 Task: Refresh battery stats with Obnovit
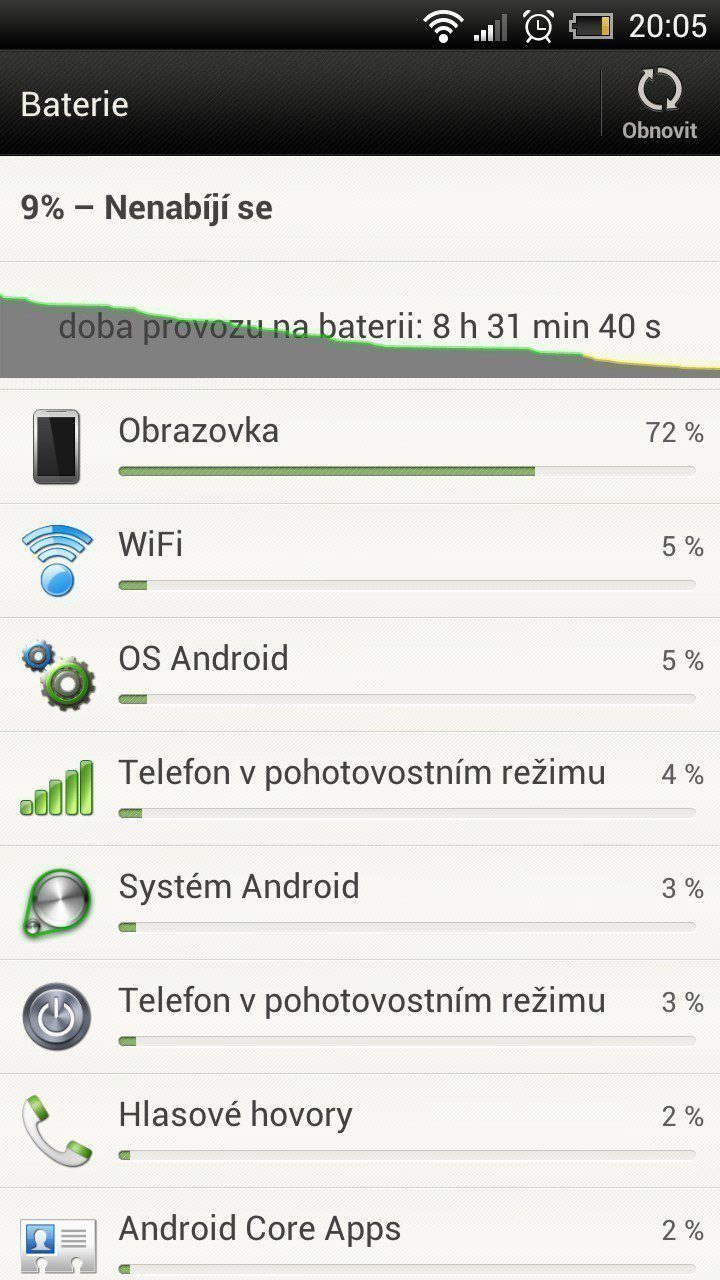659,104
